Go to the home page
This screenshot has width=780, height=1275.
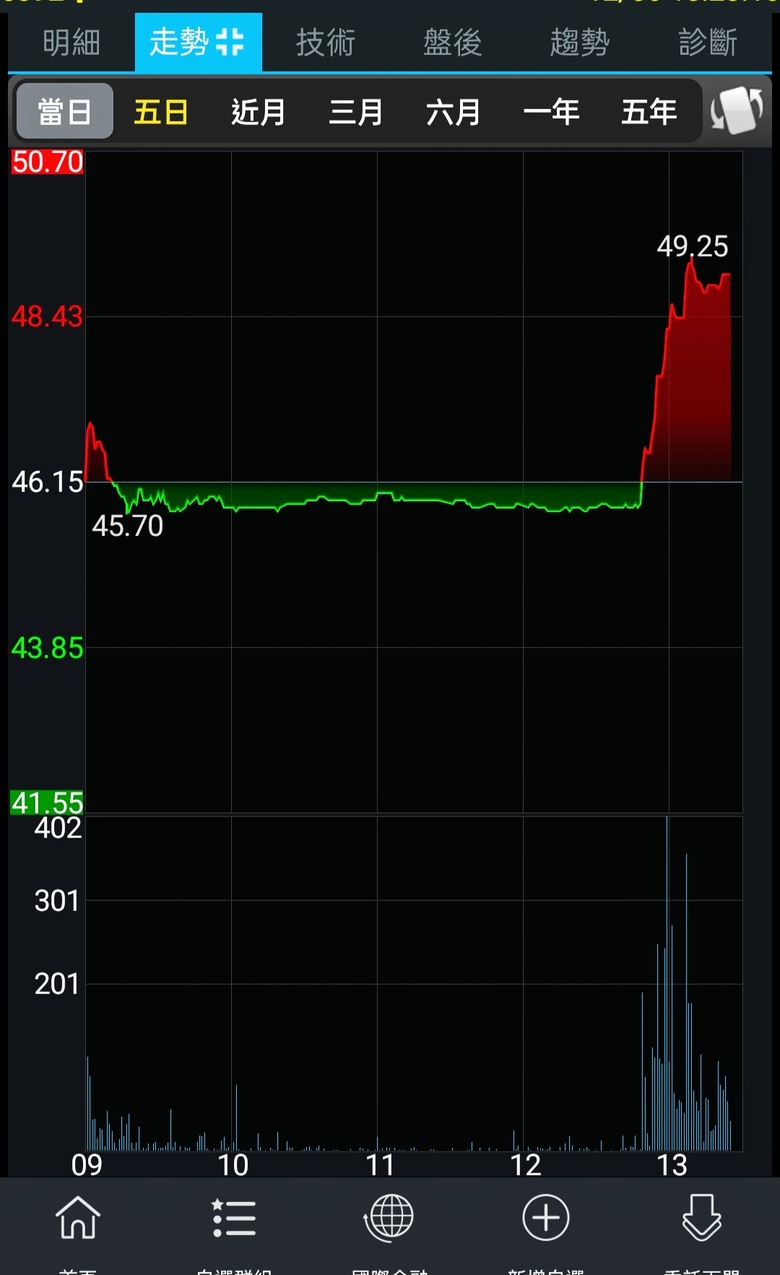78,1220
